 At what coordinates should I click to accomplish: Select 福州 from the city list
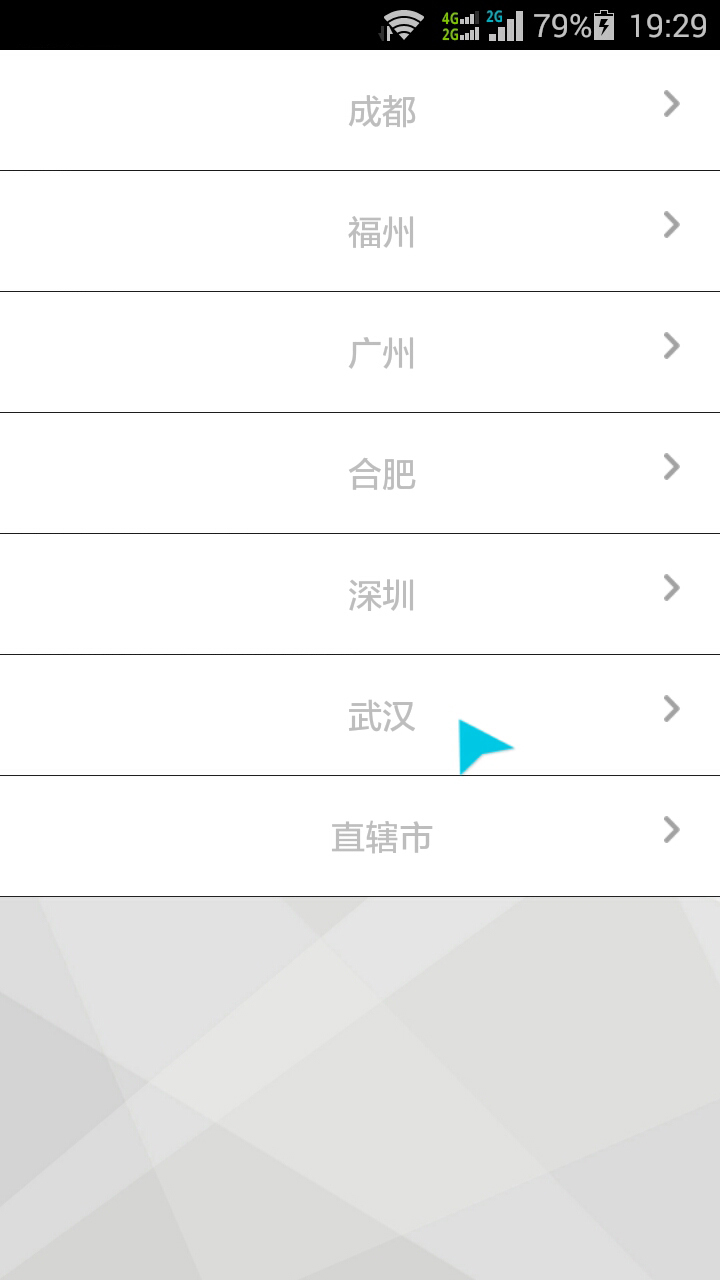click(x=381, y=232)
